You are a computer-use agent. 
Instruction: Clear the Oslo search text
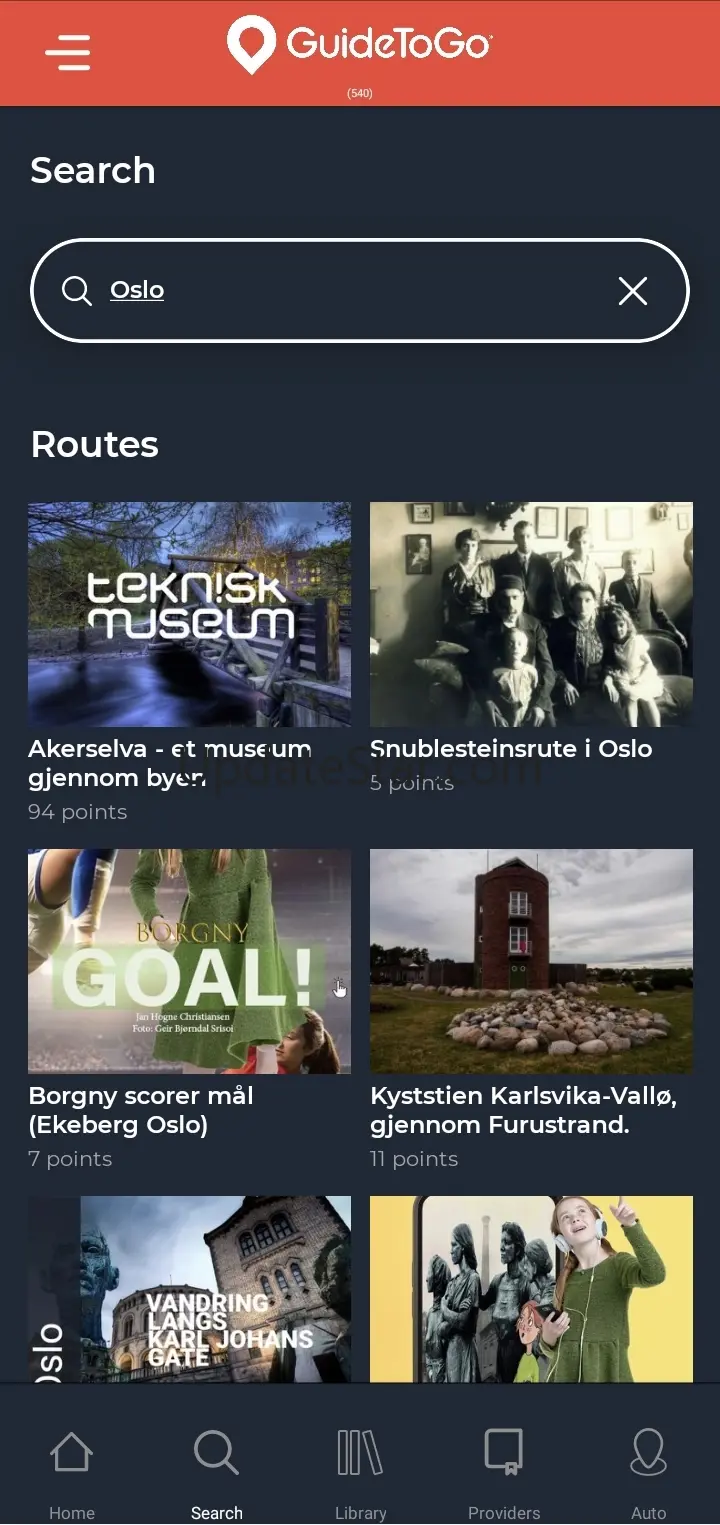click(632, 291)
